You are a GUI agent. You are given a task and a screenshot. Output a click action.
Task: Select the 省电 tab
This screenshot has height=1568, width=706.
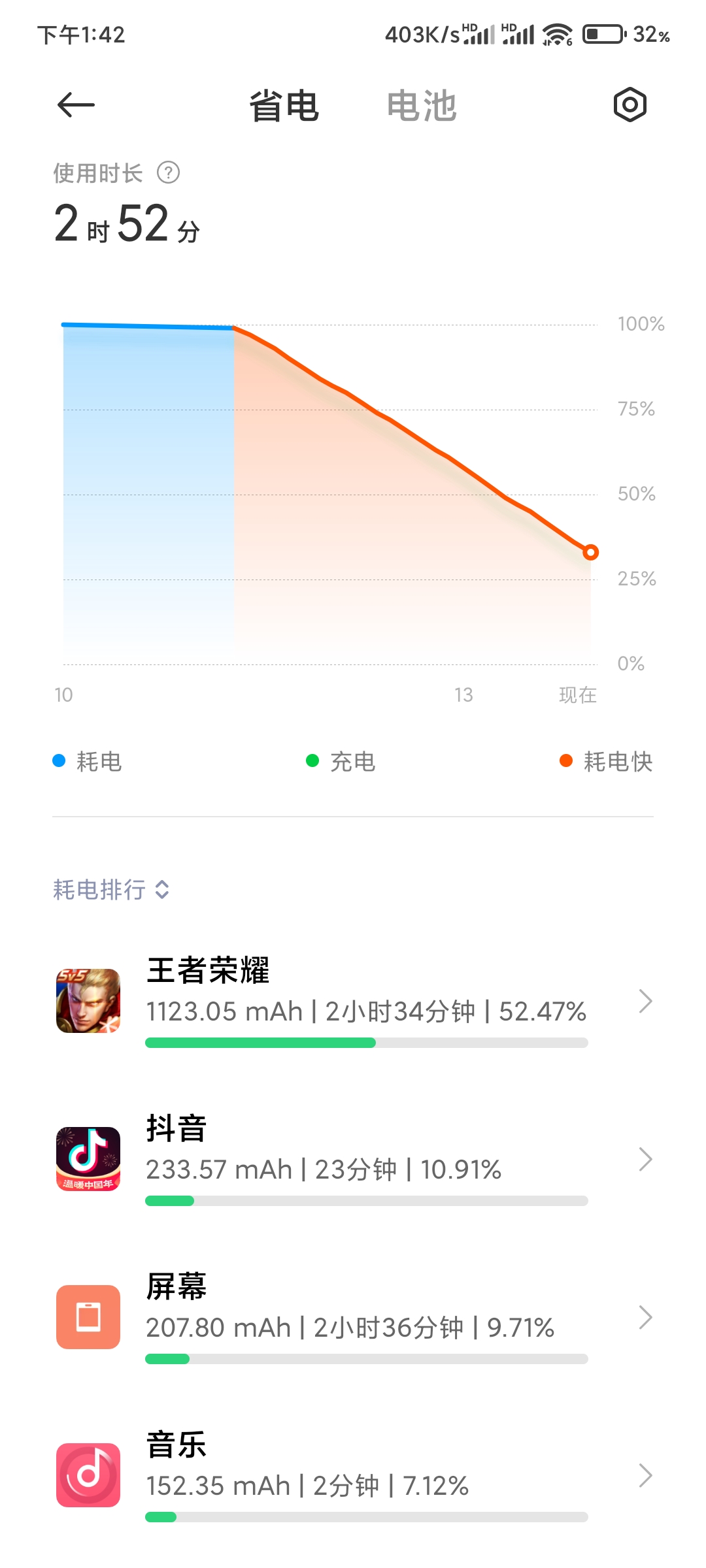click(284, 106)
